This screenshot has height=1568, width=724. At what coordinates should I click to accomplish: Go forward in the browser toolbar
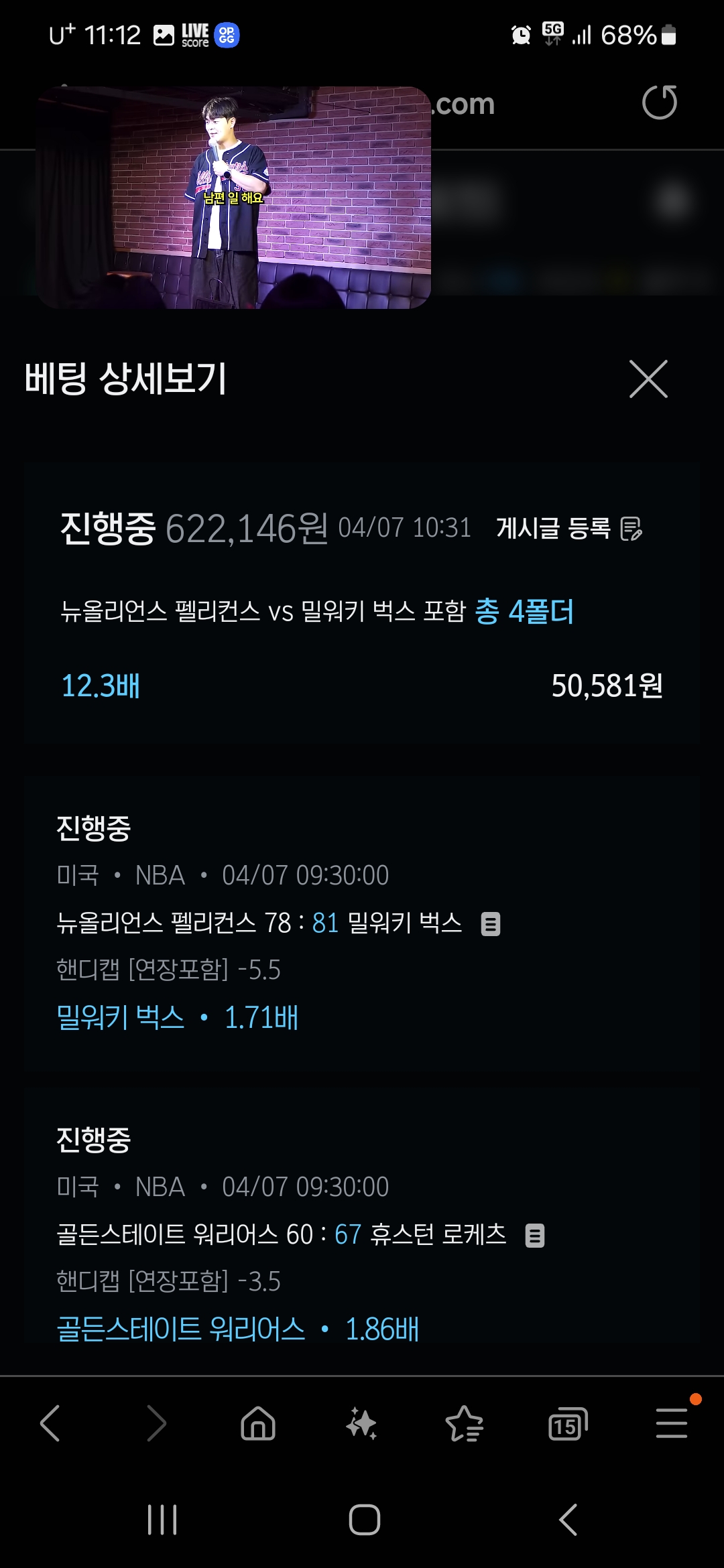[156, 1423]
